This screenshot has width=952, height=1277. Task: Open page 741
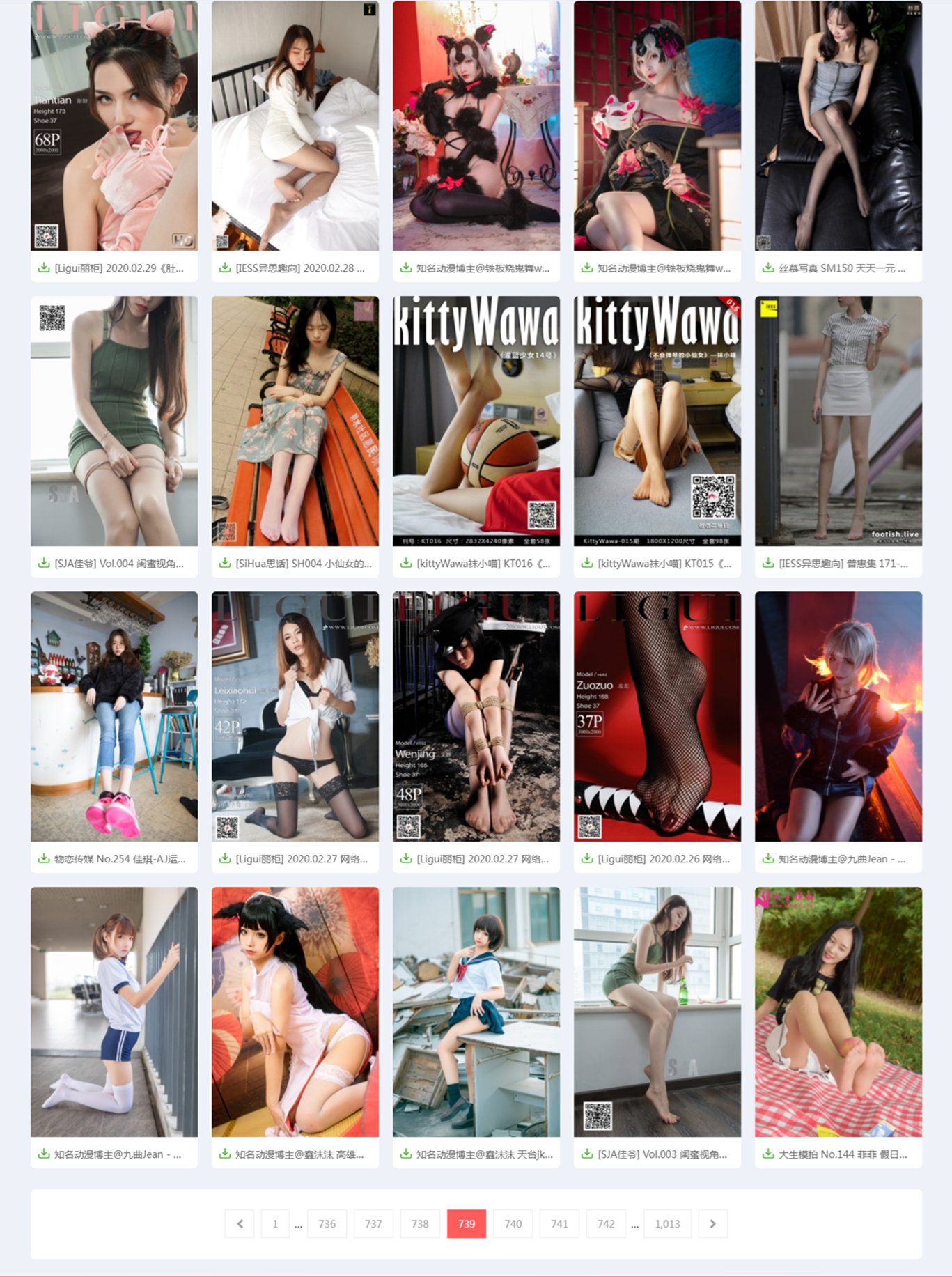[x=559, y=1223]
